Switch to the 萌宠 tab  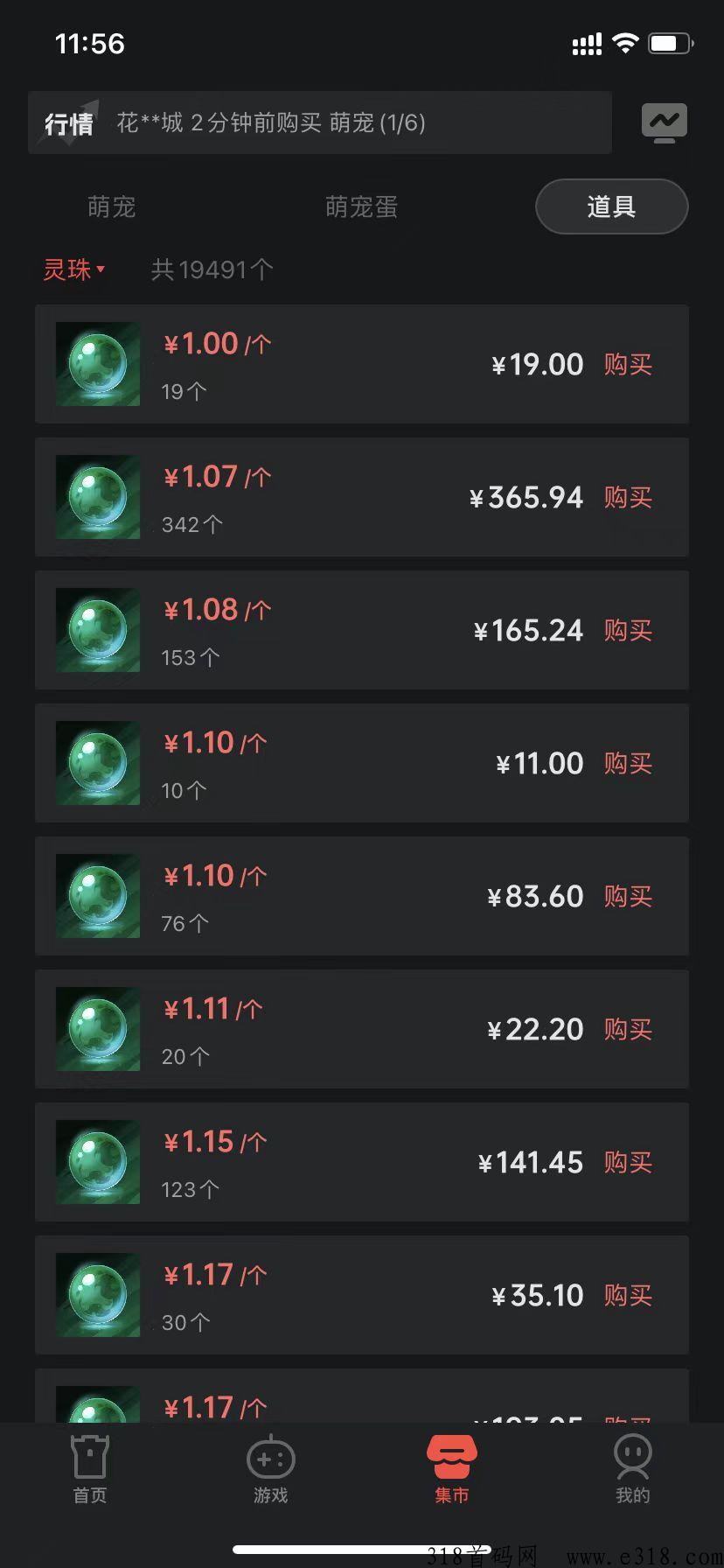(111, 206)
